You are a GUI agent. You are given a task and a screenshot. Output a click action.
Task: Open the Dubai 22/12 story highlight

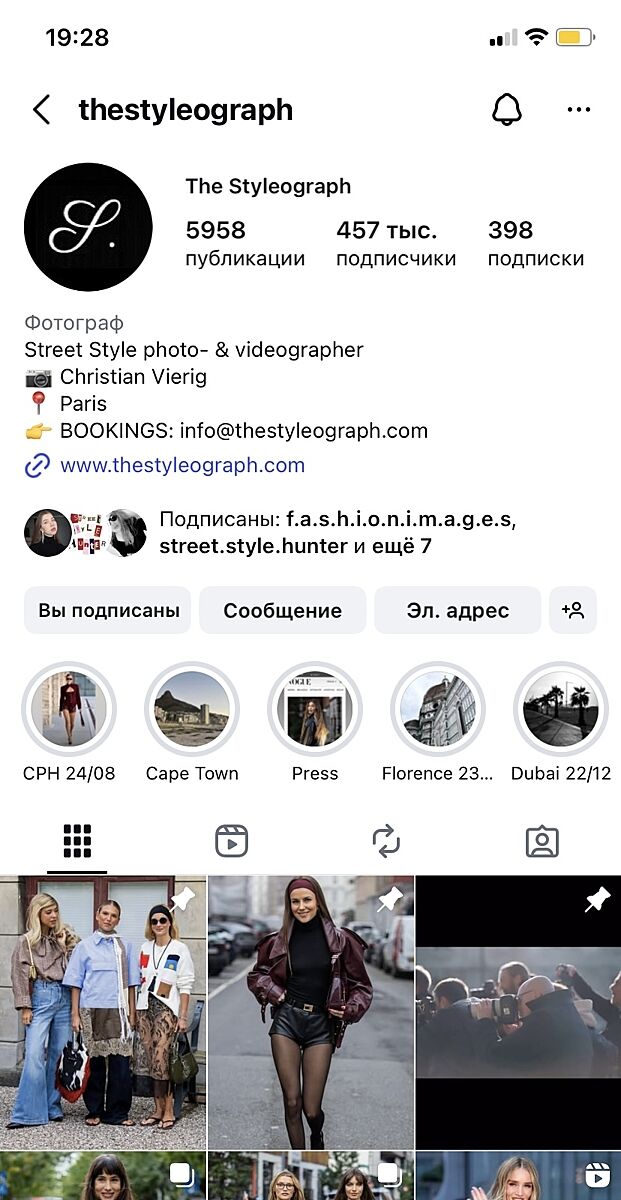(x=560, y=710)
